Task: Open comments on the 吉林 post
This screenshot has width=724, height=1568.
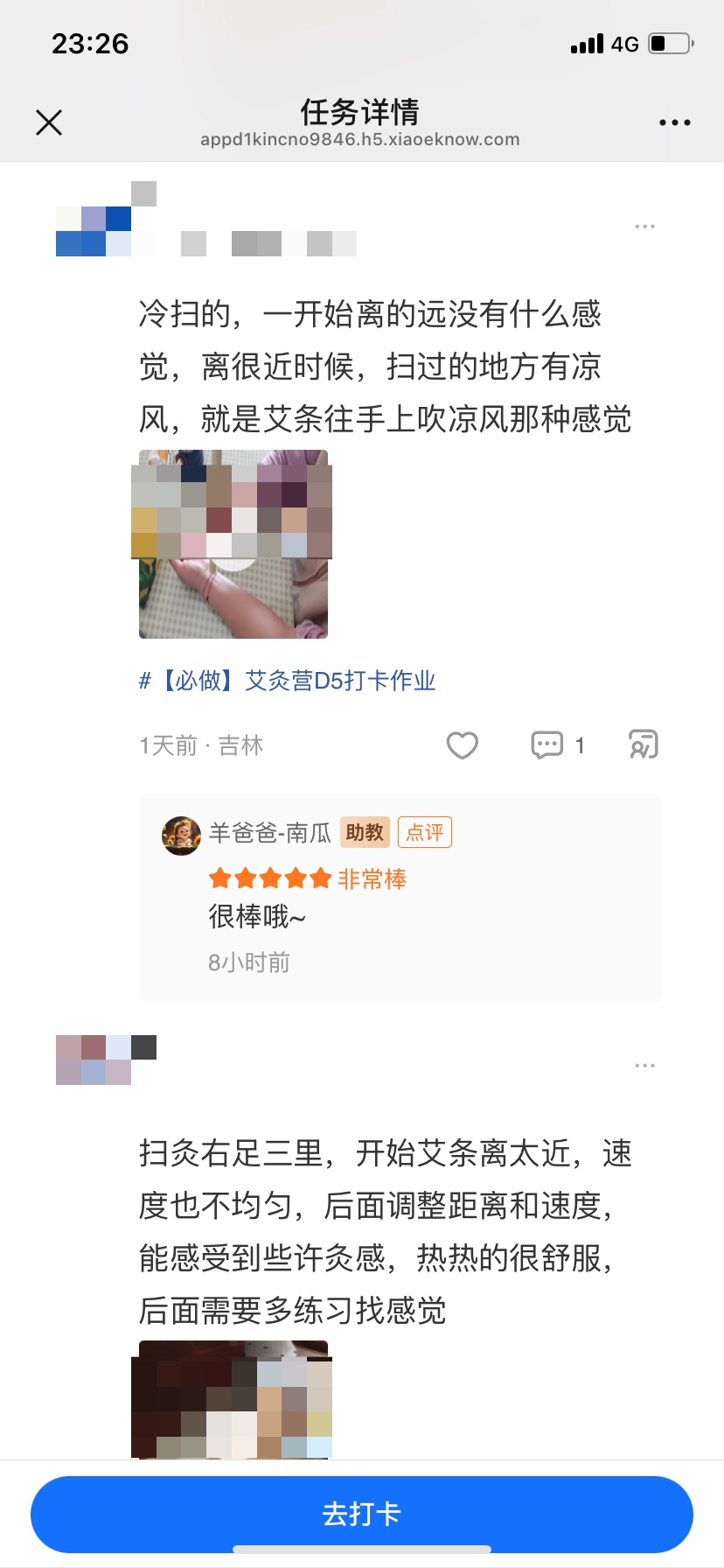Action: pyautogui.click(x=548, y=745)
